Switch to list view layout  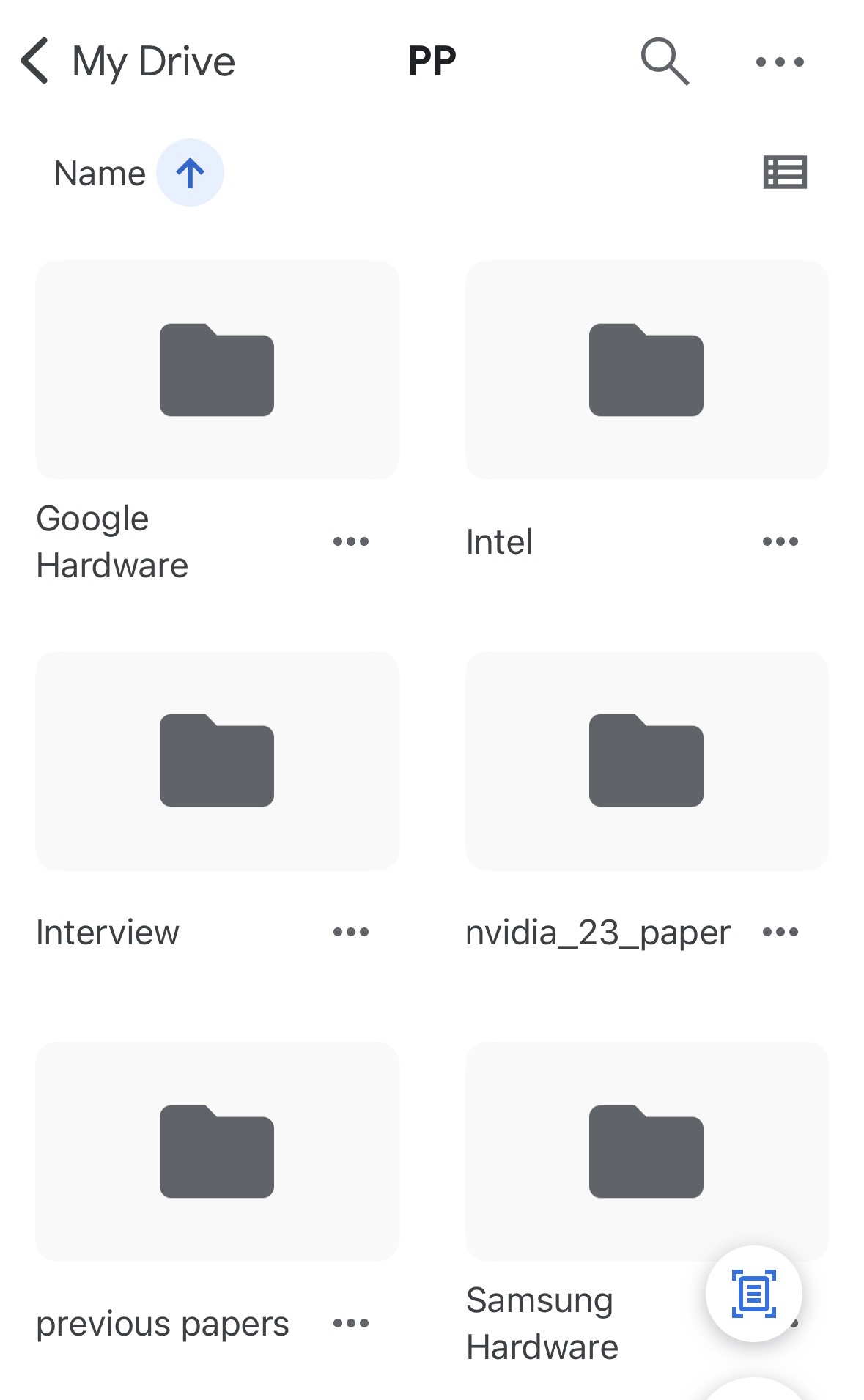[x=785, y=173]
